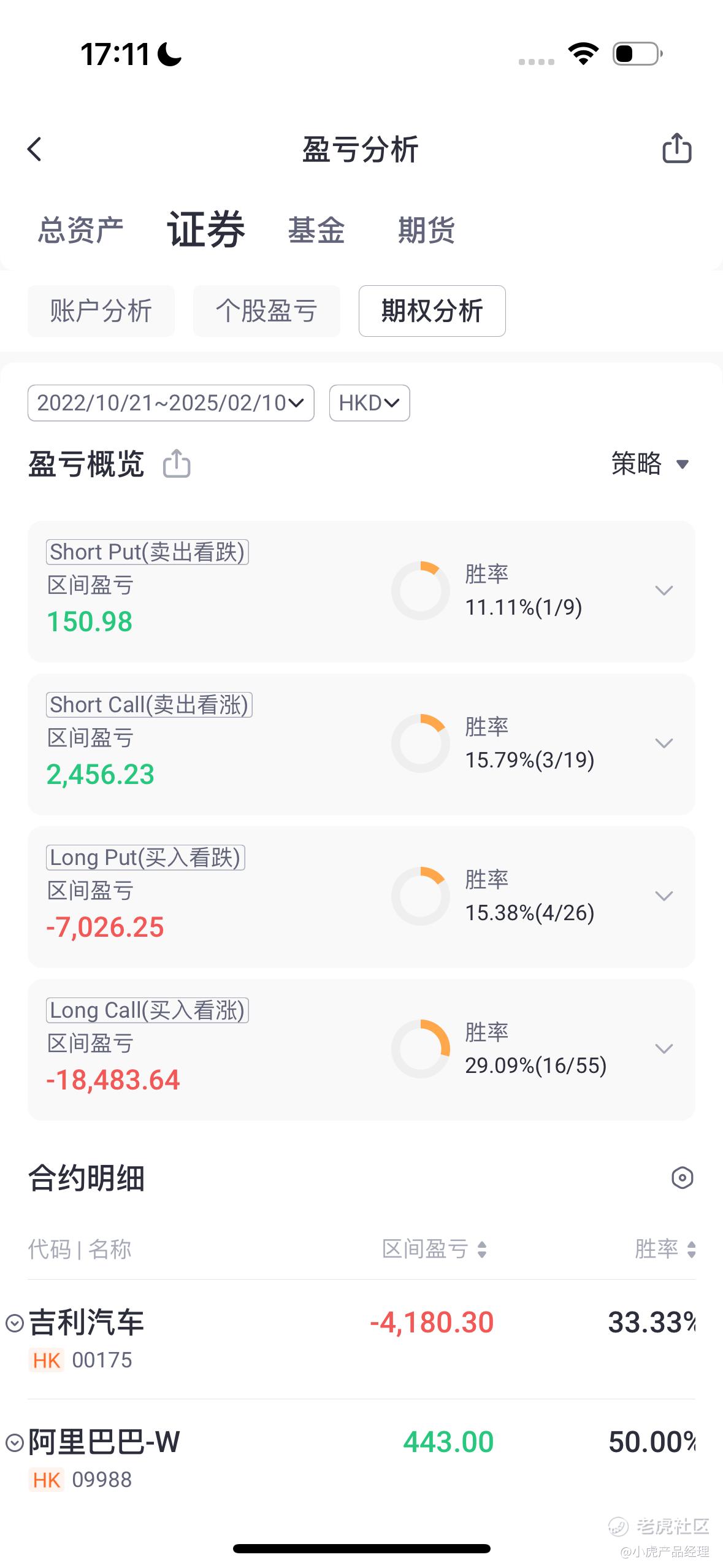Open the HKD currency dropdown

click(x=370, y=403)
